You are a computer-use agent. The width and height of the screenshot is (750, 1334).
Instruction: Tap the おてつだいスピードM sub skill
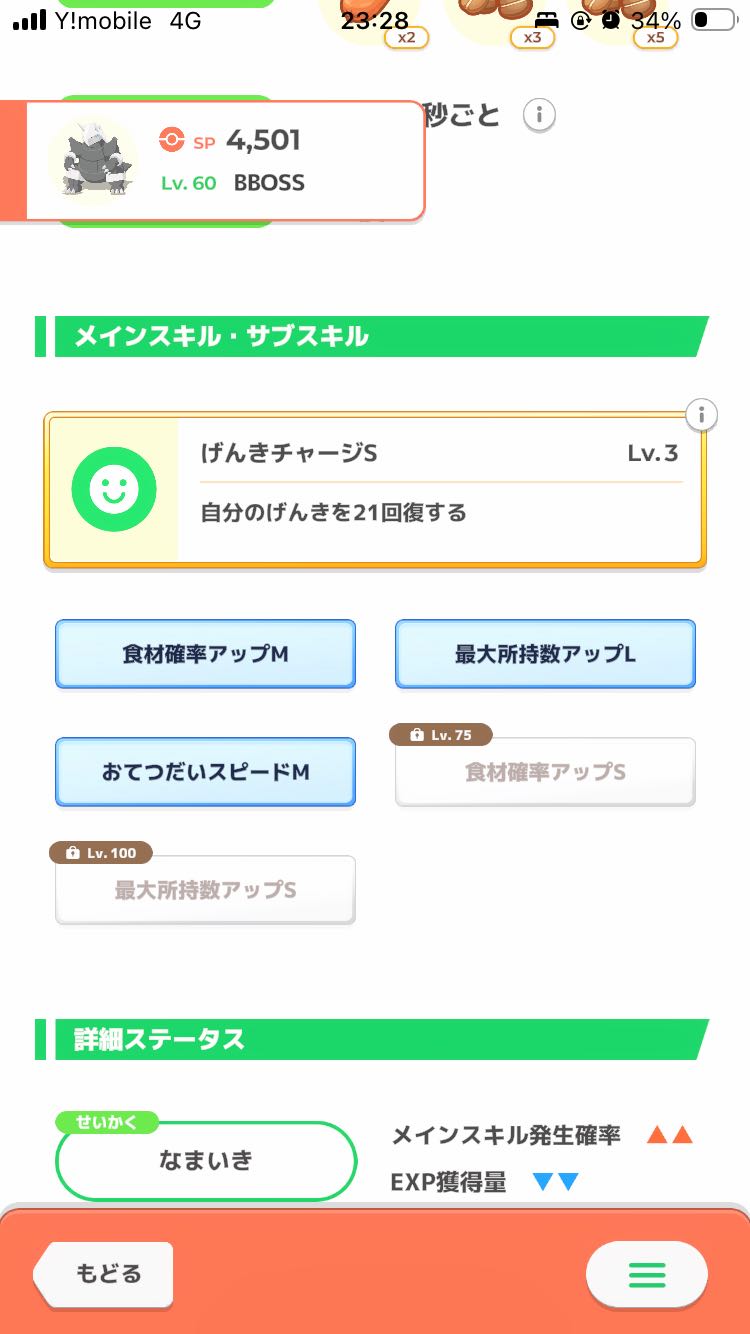[x=205, y=772]
